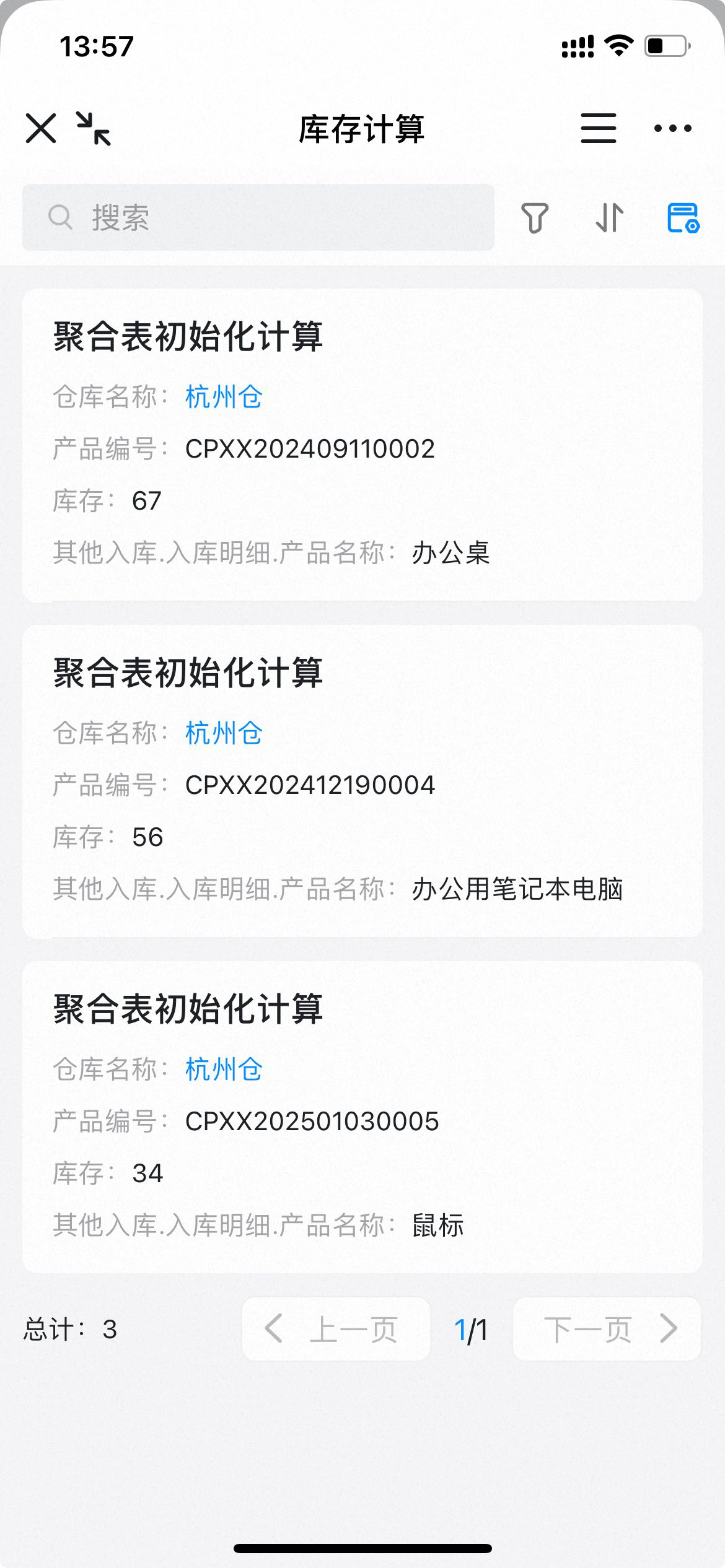Go to 下一页 next page
Screen dimensions: 725x1568
click(607, 1329)
